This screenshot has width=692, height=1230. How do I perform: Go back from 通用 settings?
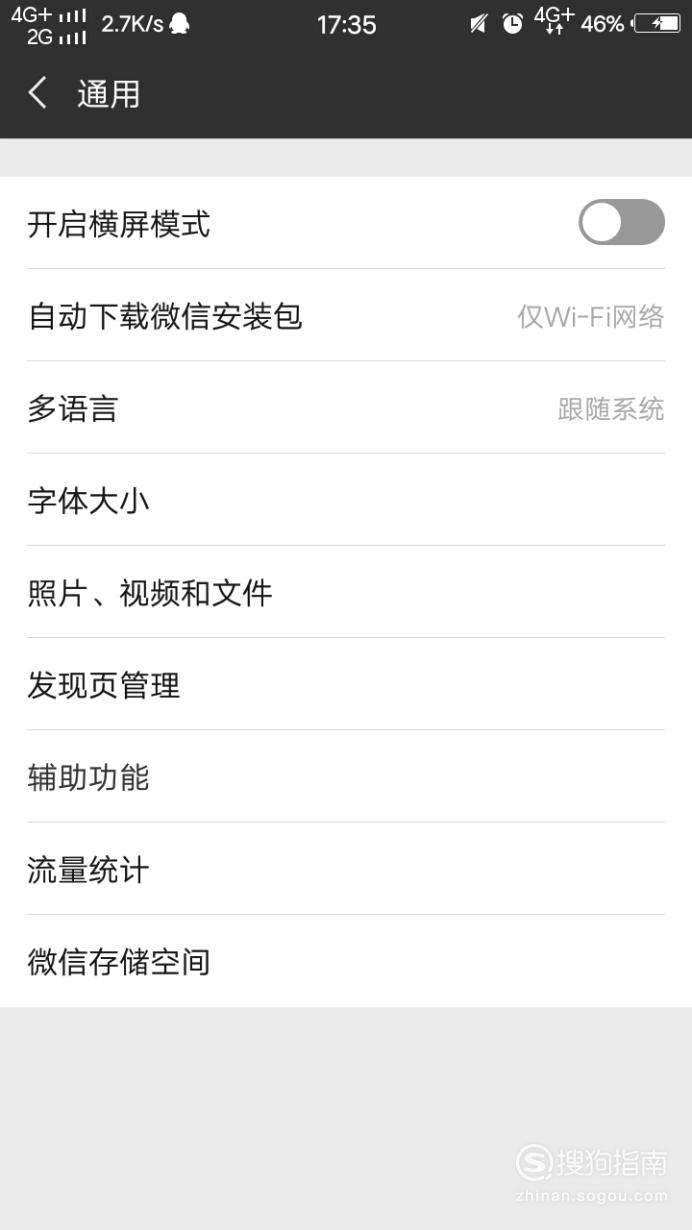point(38,94)
